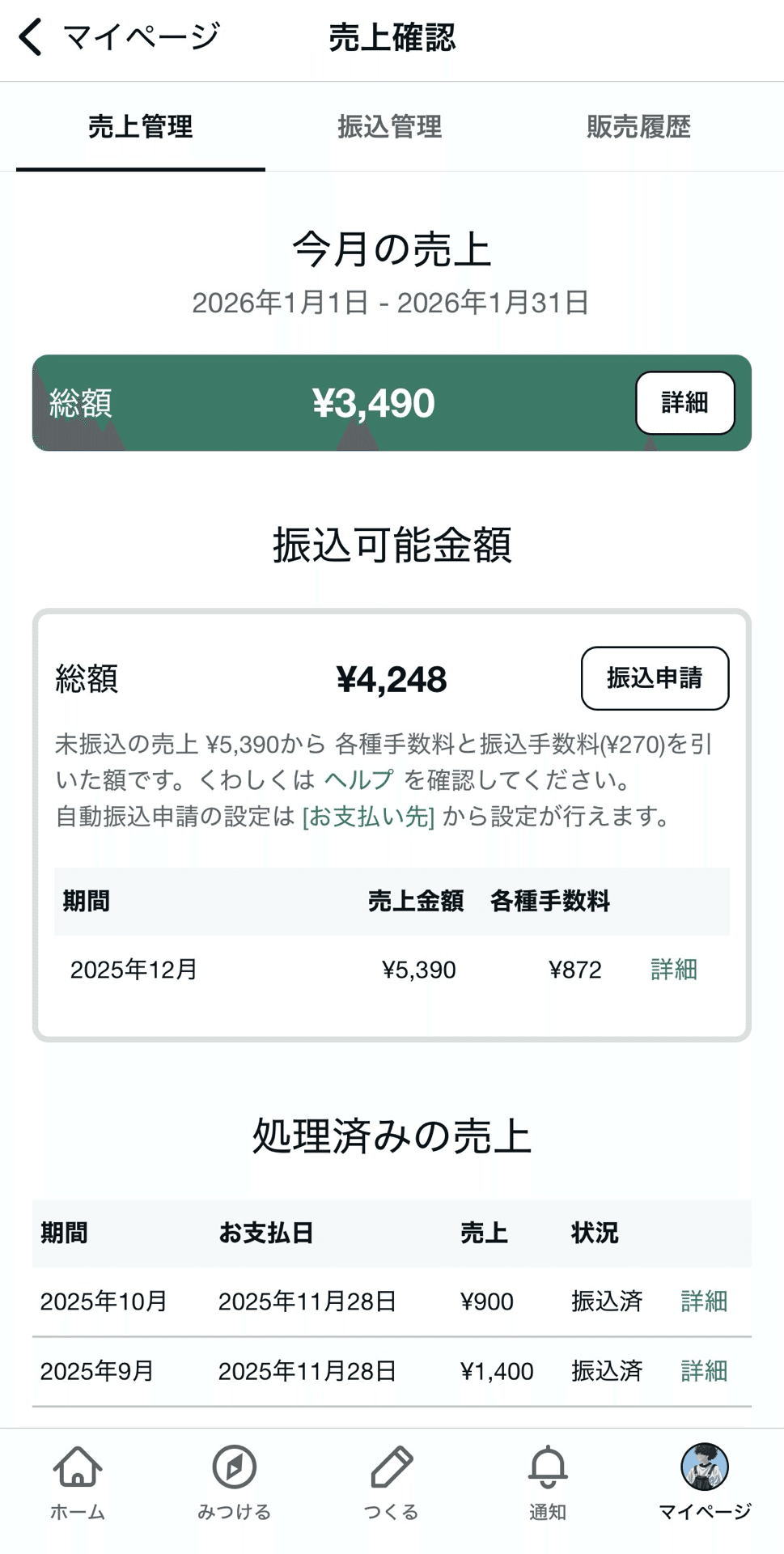Go back using the back arrow icon
This screenshot has height=1554, width=784.
point(29,36)
